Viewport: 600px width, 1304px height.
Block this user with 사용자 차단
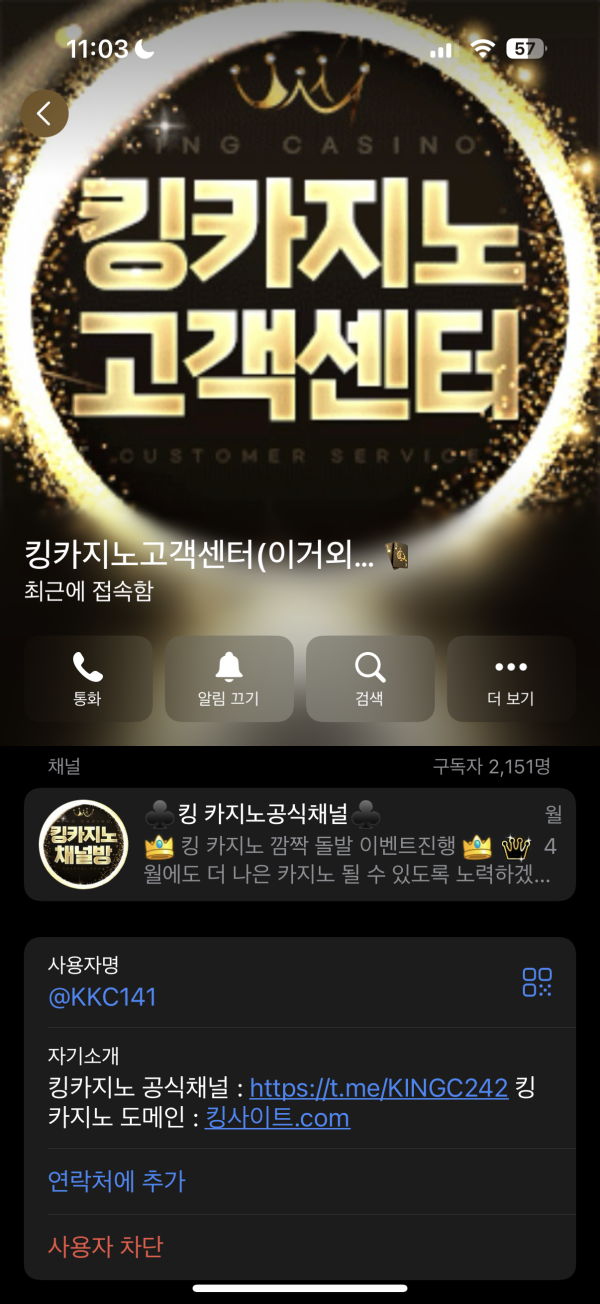coord(105,1247)
